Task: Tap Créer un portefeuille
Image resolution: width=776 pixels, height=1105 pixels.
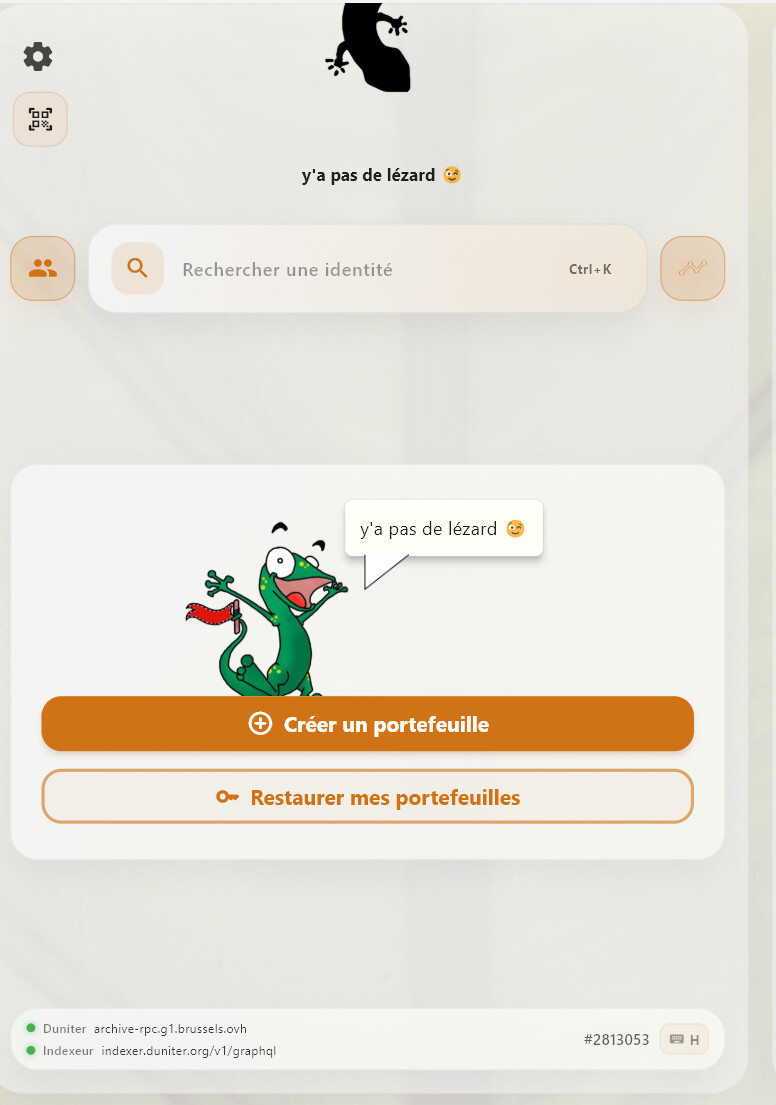Action: (367, 724)
